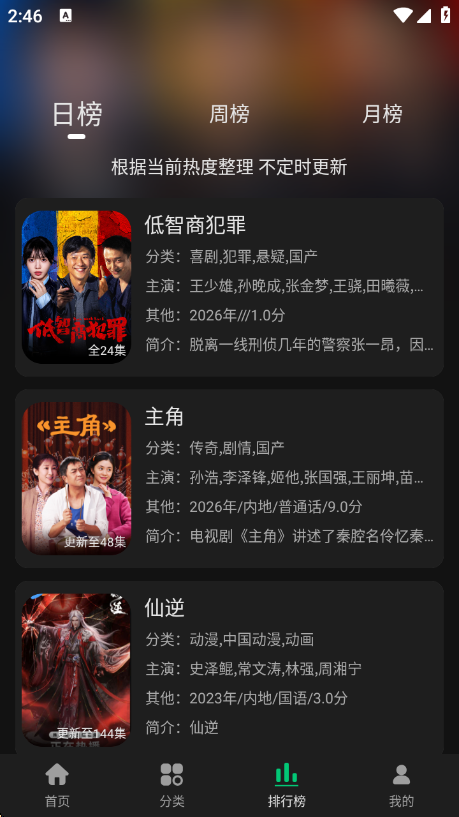Open the 主角 drama card

tap(229, 478)
